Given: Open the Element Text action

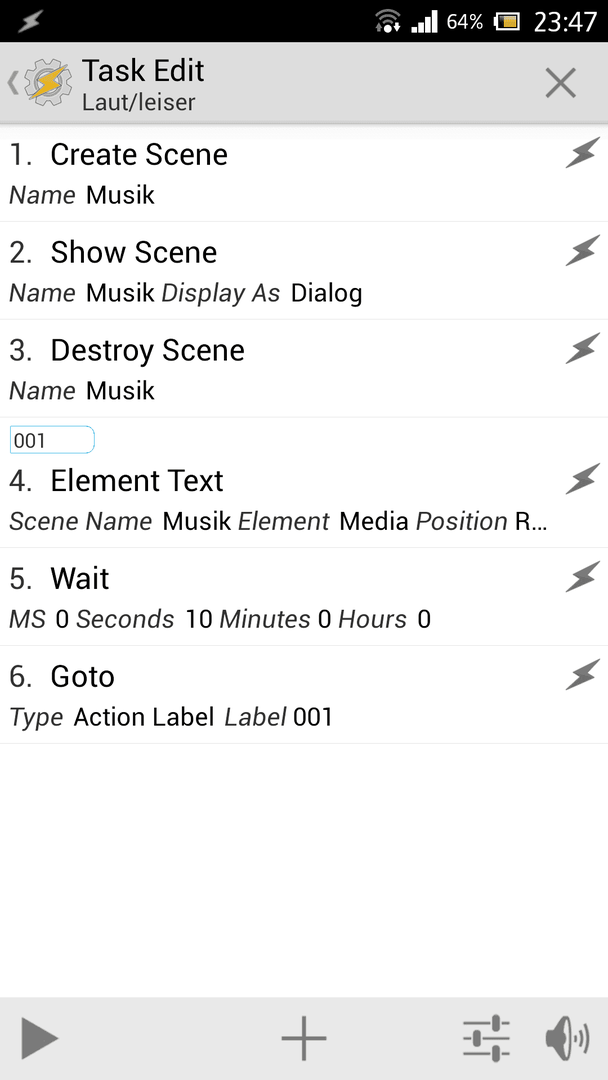Looking at the screenshot, I should (304, 484).
